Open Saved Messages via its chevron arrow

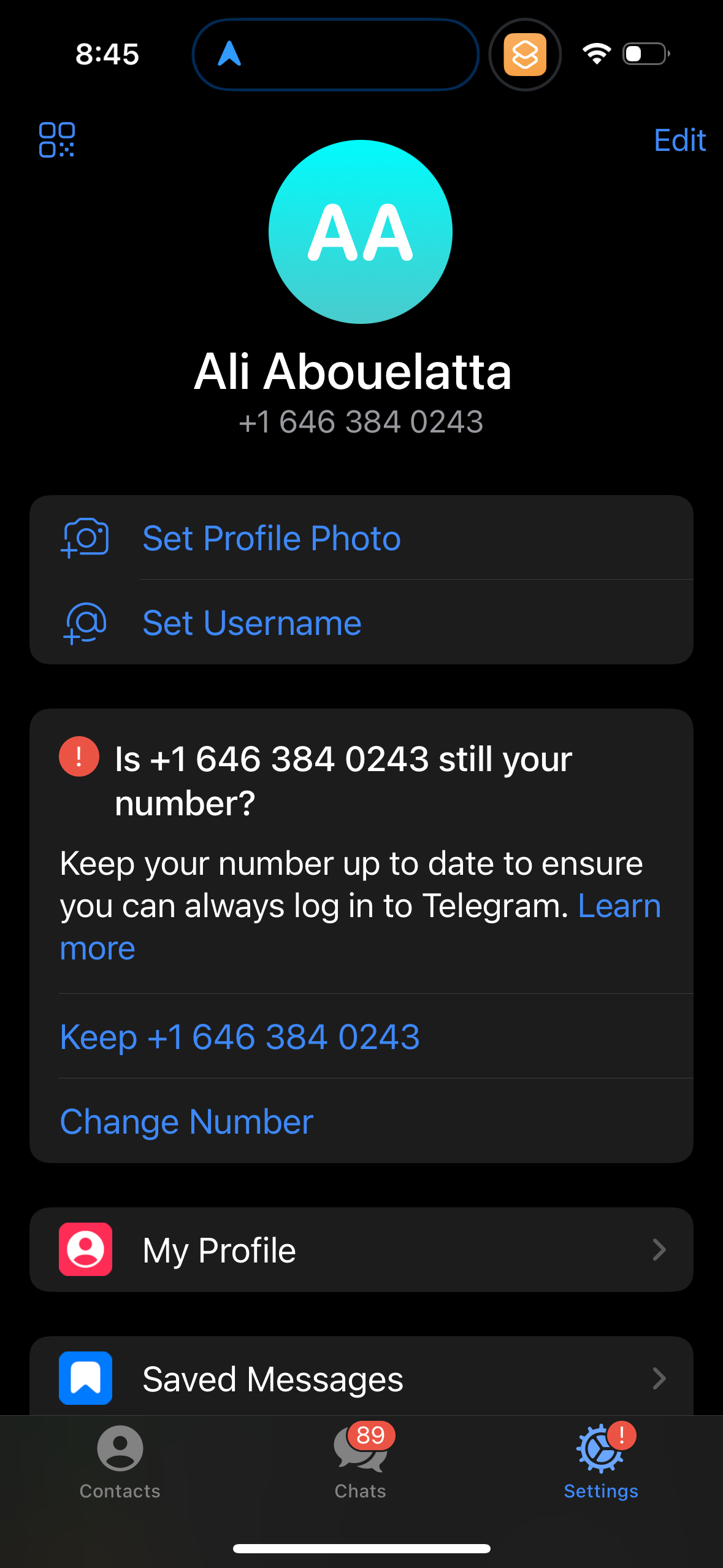660,1377
